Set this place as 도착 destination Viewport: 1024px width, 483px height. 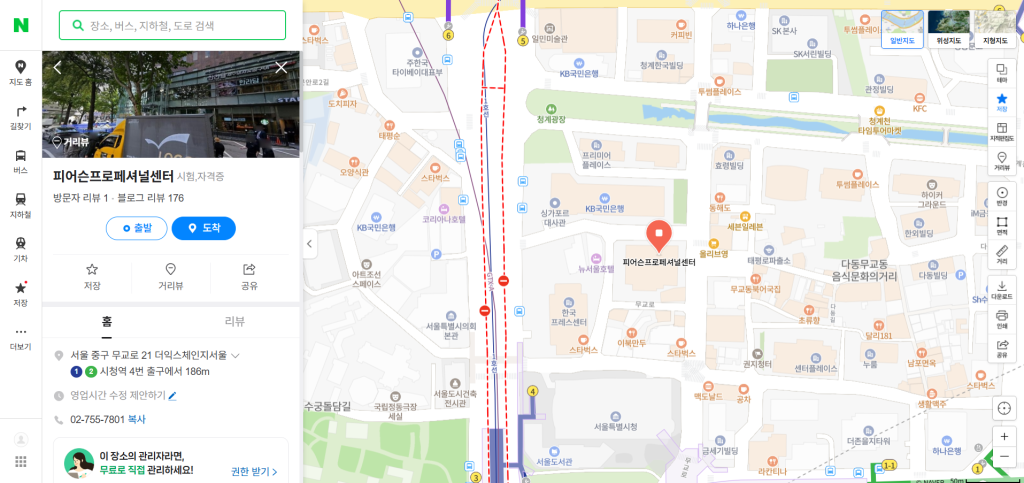tap(203, 228)
